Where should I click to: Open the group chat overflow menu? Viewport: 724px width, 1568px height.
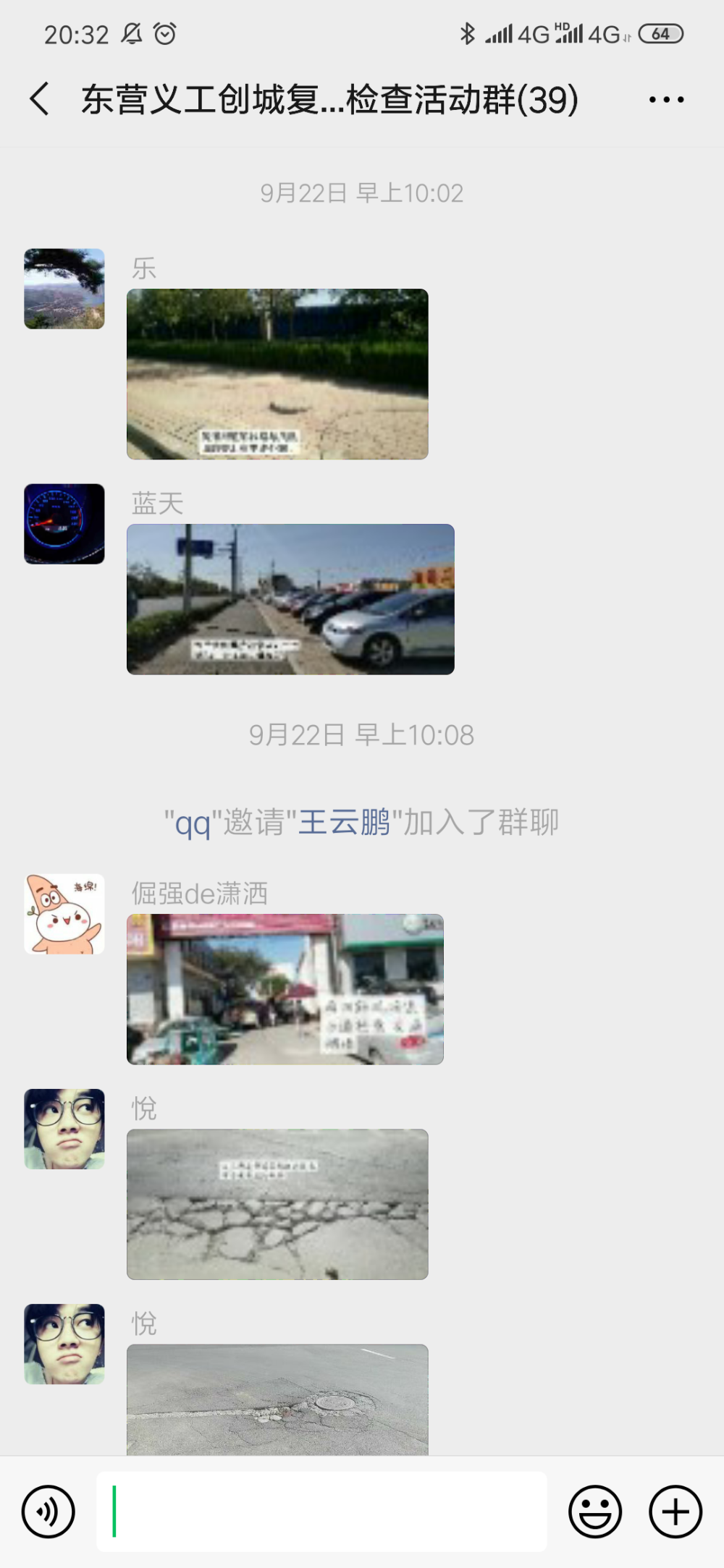[x=666, y=99]
